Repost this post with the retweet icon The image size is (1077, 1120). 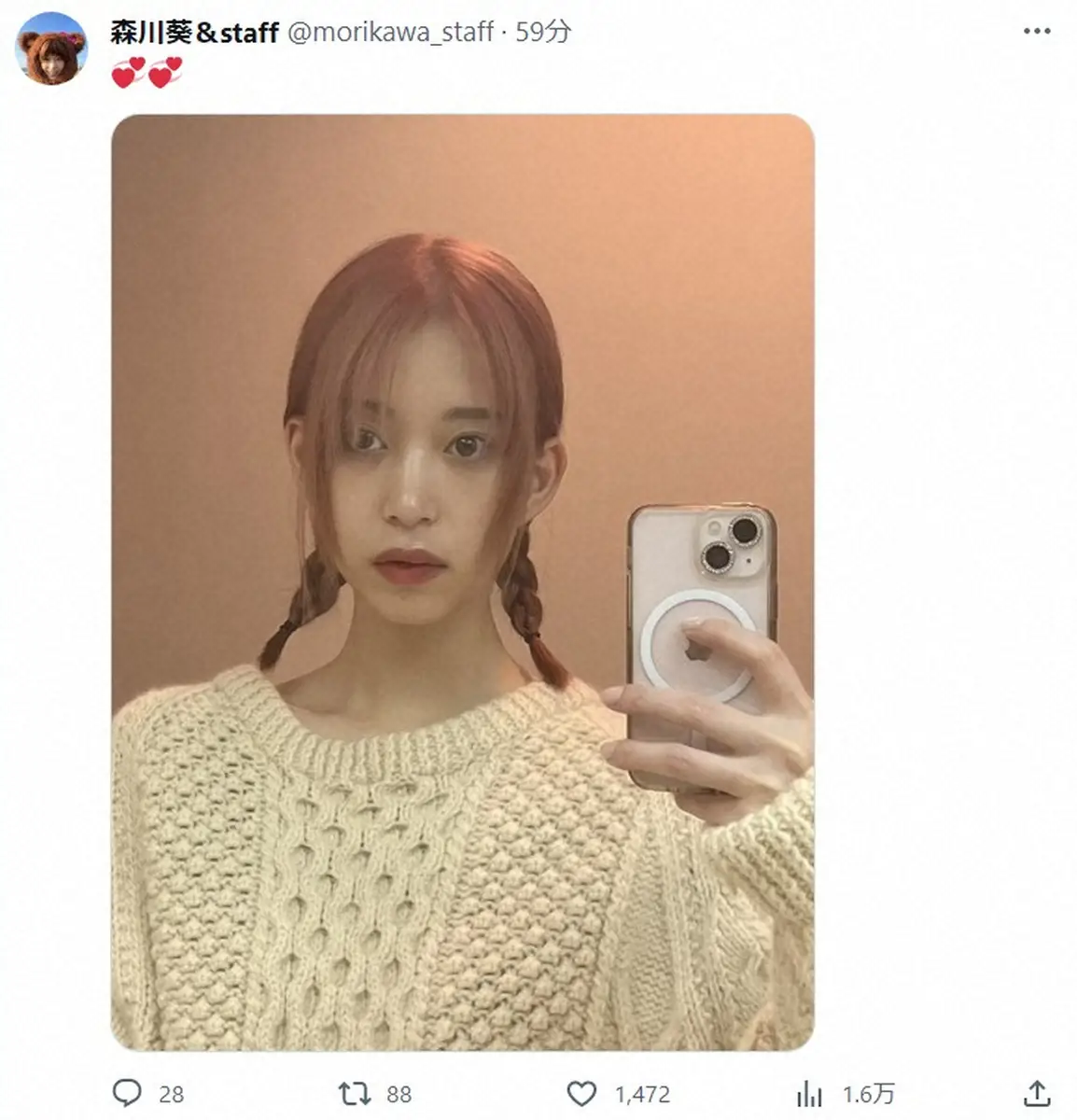tap(355, 1093)
